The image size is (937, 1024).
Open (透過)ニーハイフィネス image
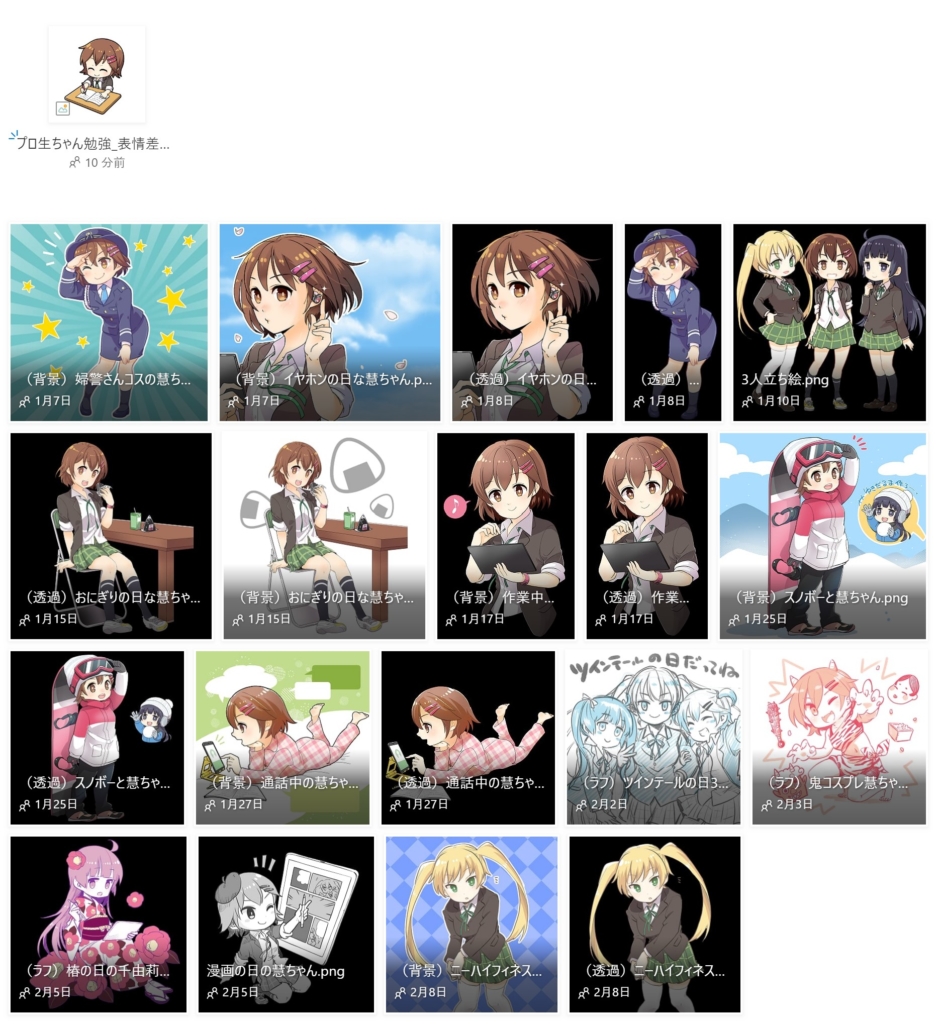tap(654, 924)
